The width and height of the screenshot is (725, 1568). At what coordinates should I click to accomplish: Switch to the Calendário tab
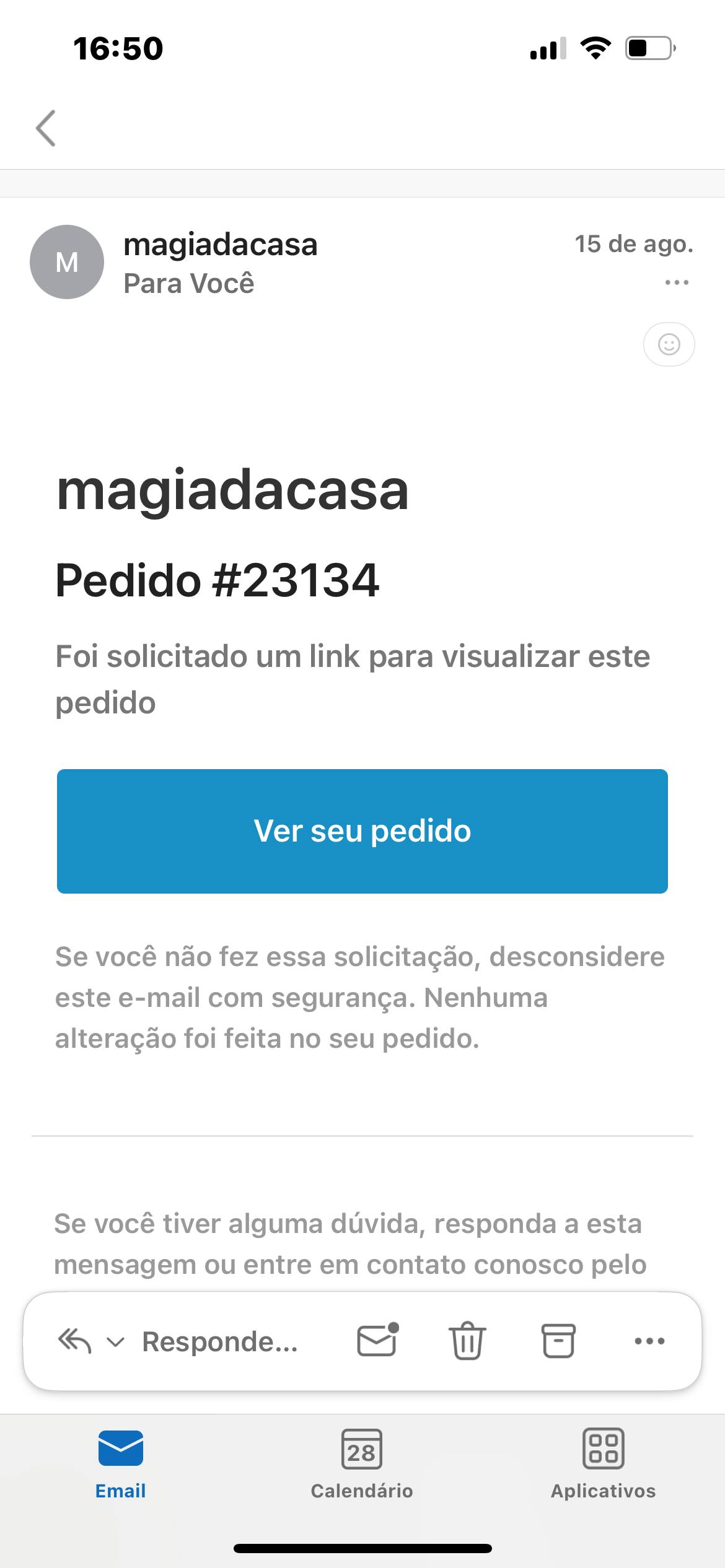(362, 1464)
